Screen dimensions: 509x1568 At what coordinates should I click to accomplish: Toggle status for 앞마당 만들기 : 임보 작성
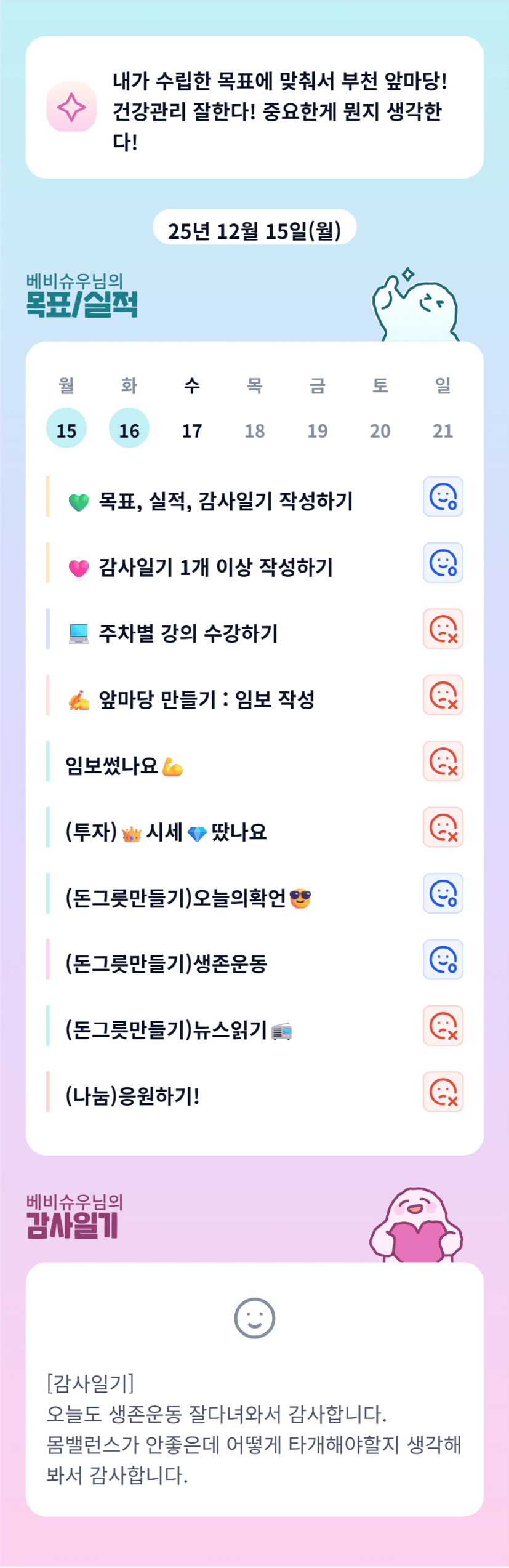point(443,695)
